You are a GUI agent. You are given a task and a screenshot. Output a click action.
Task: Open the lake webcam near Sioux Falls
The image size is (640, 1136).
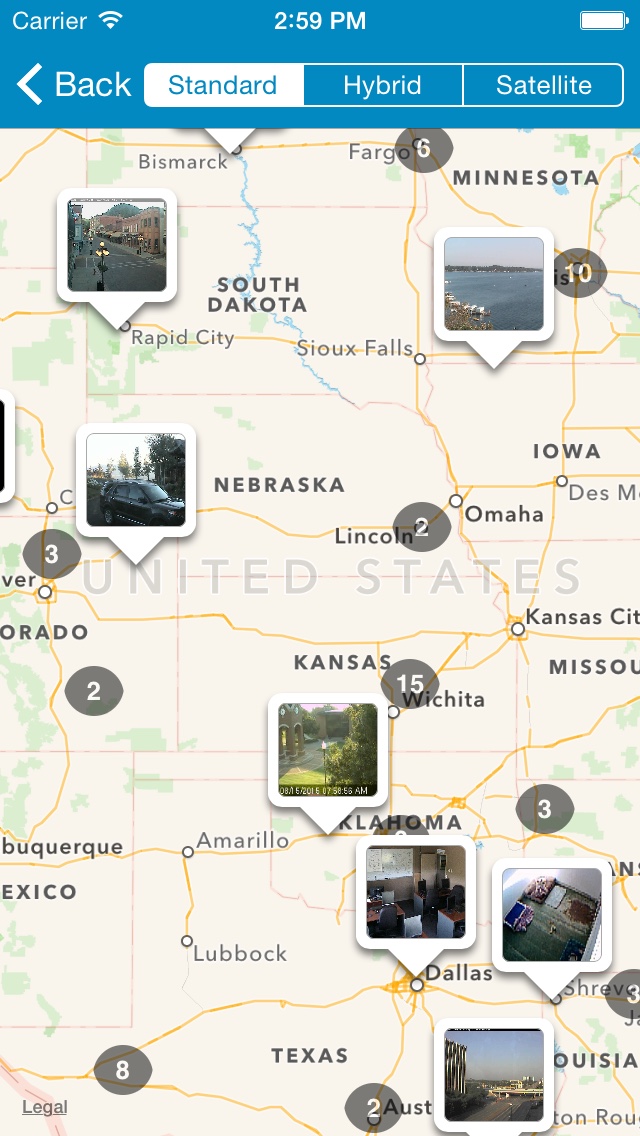point(494,284)
